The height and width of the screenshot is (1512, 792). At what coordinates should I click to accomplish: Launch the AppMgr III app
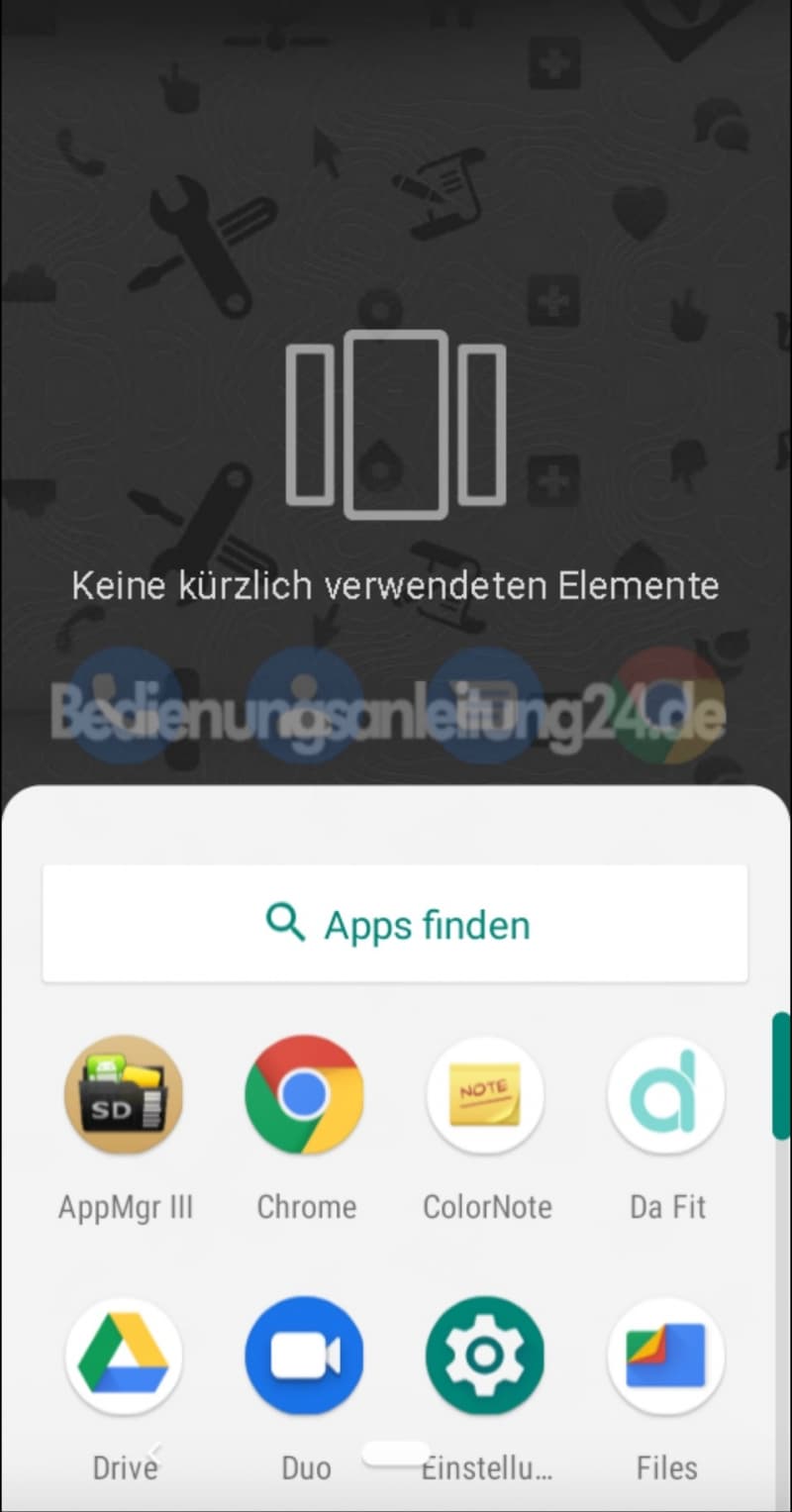pos(124,1096)
